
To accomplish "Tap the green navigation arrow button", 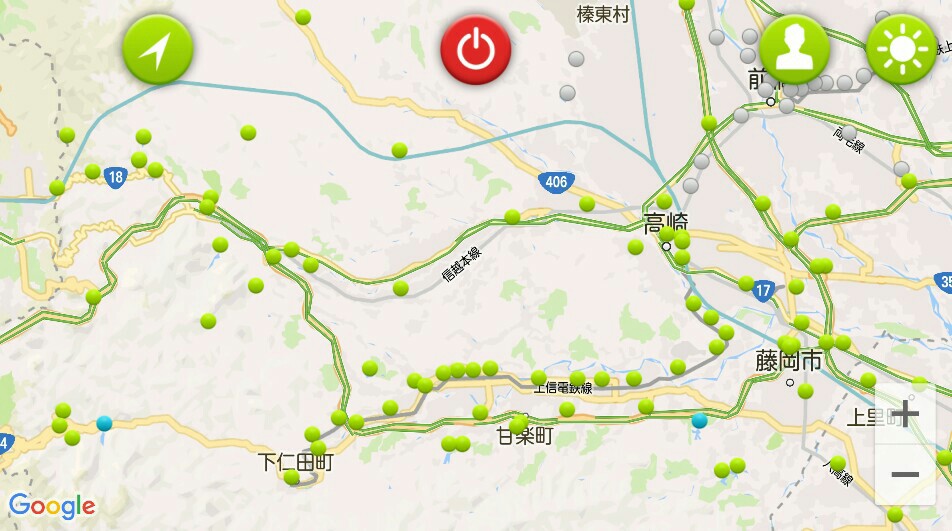I will coord(157,49).
